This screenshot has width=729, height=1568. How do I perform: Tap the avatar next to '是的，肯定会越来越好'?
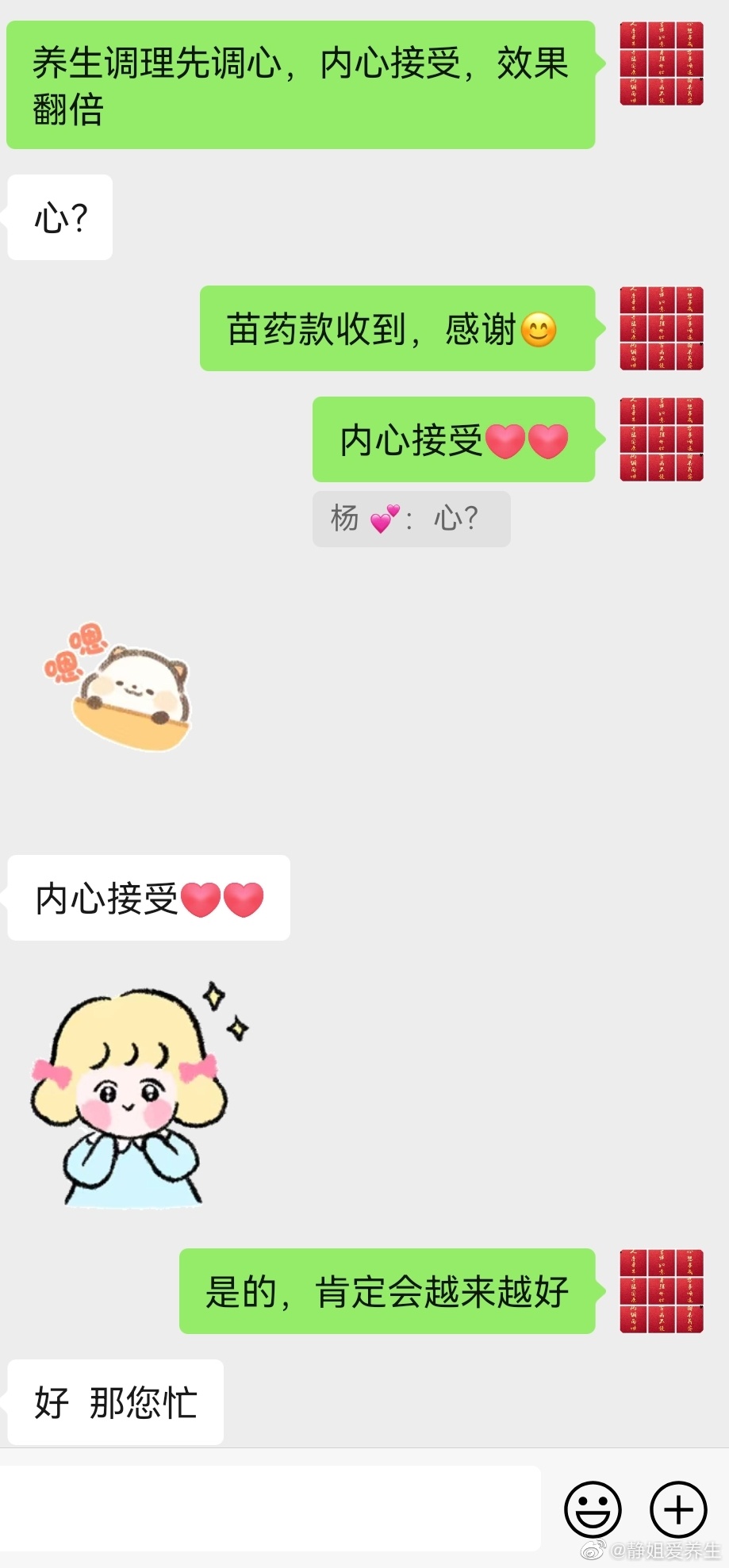[662, 1291]
